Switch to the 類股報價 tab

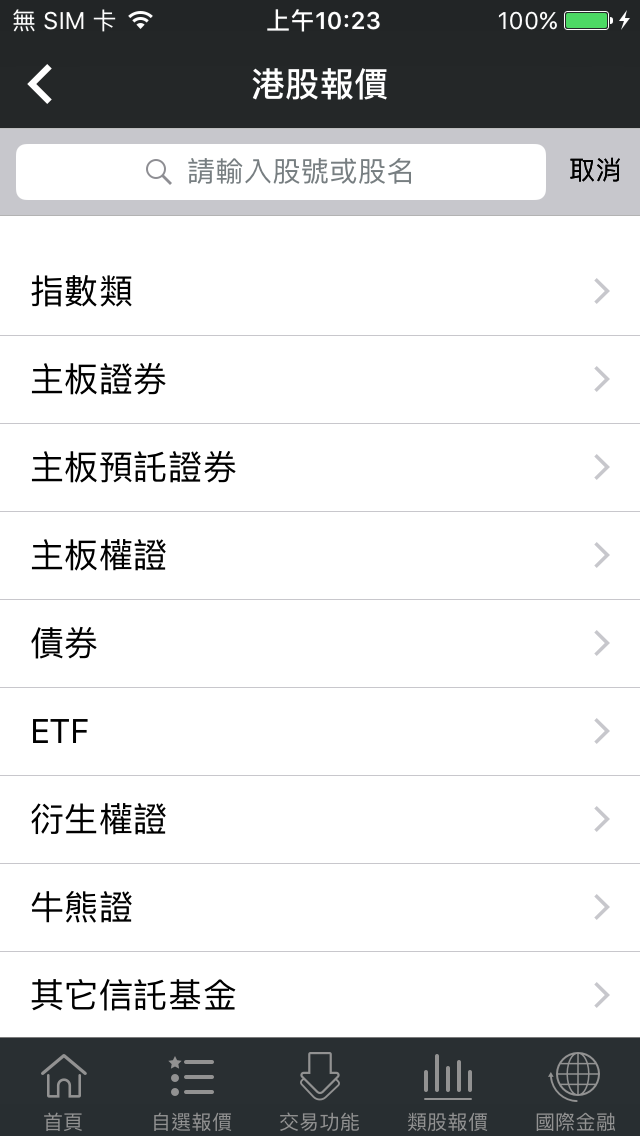448,1090
